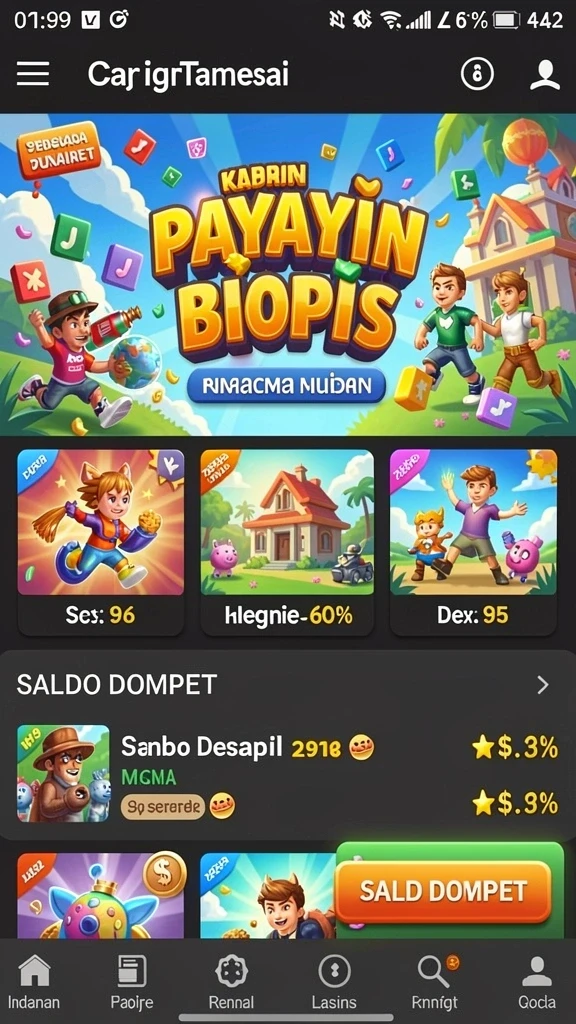Open the game card with the gold dollar coin
576x1024 pixels.
pyautogui.click(x=101, y=895)
